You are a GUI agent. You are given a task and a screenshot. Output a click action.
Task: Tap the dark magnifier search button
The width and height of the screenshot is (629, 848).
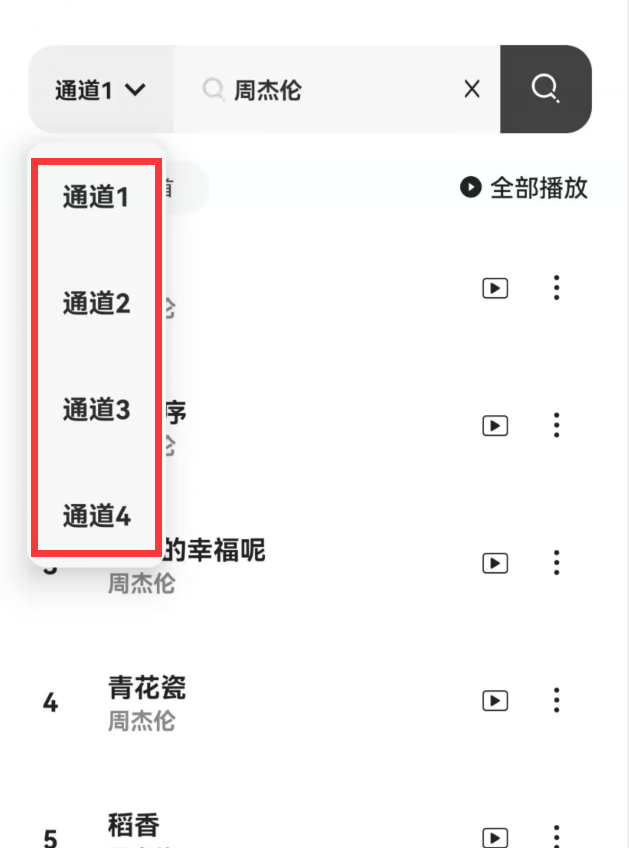(545, 89)
